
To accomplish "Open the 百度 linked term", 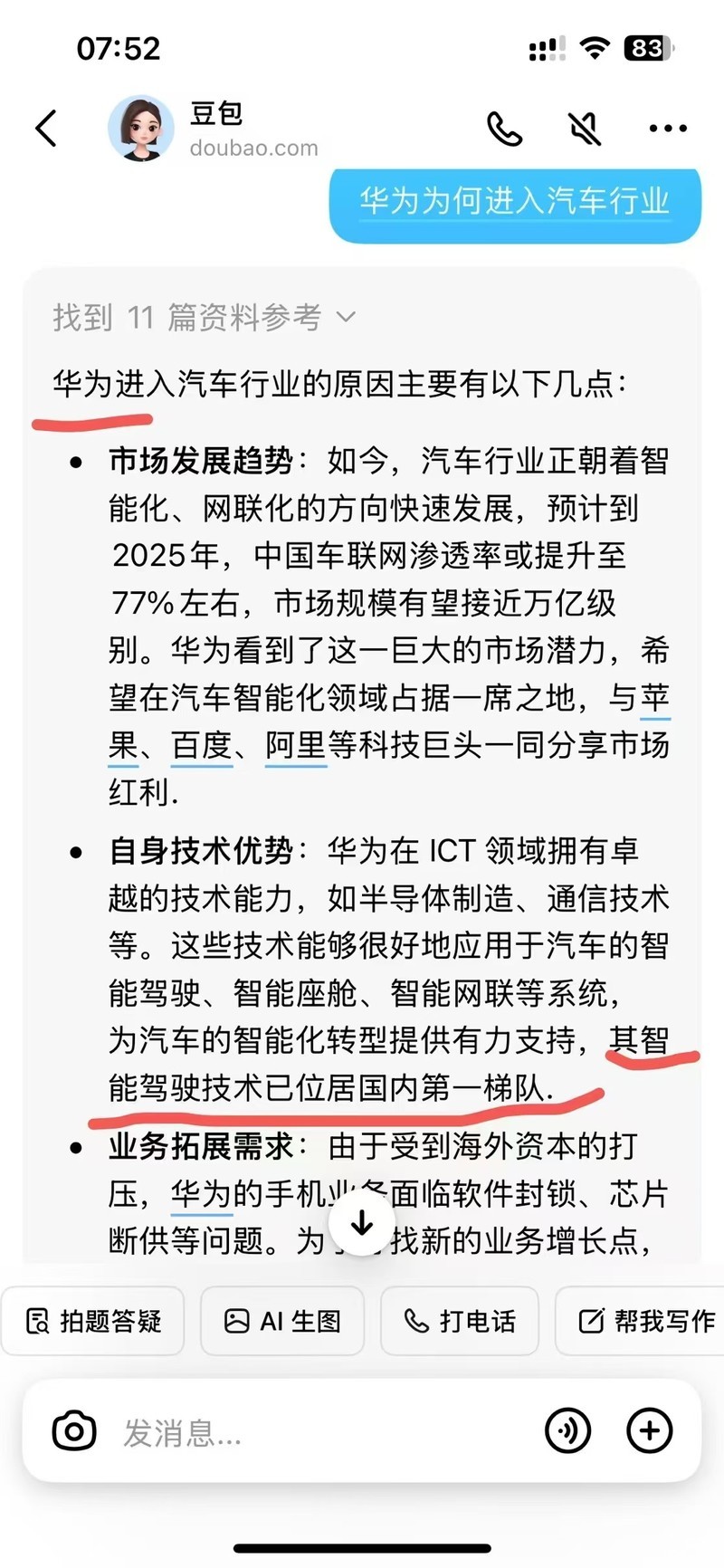I will [203, 746].
